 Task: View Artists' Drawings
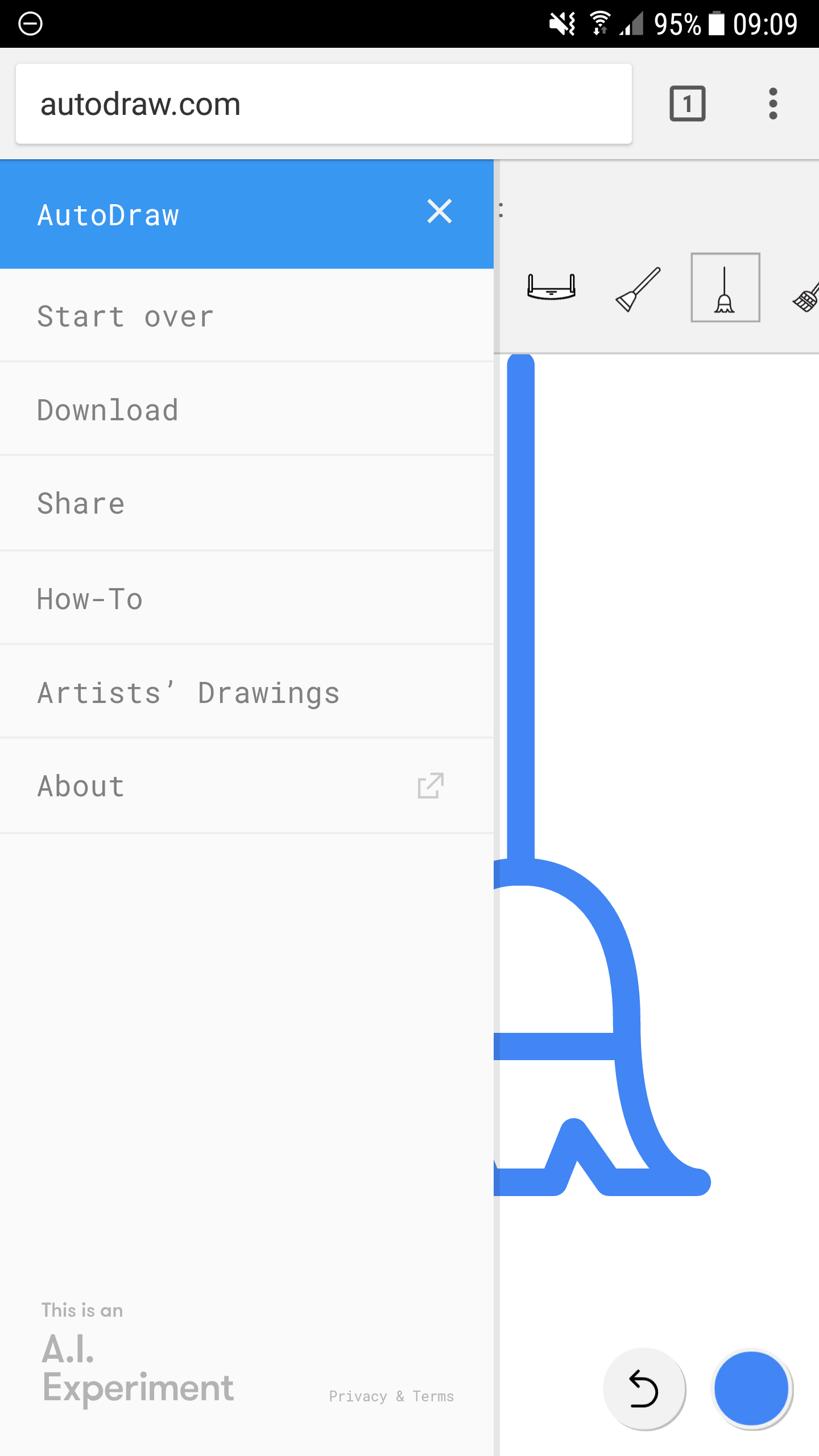click(x=246, y=692)
